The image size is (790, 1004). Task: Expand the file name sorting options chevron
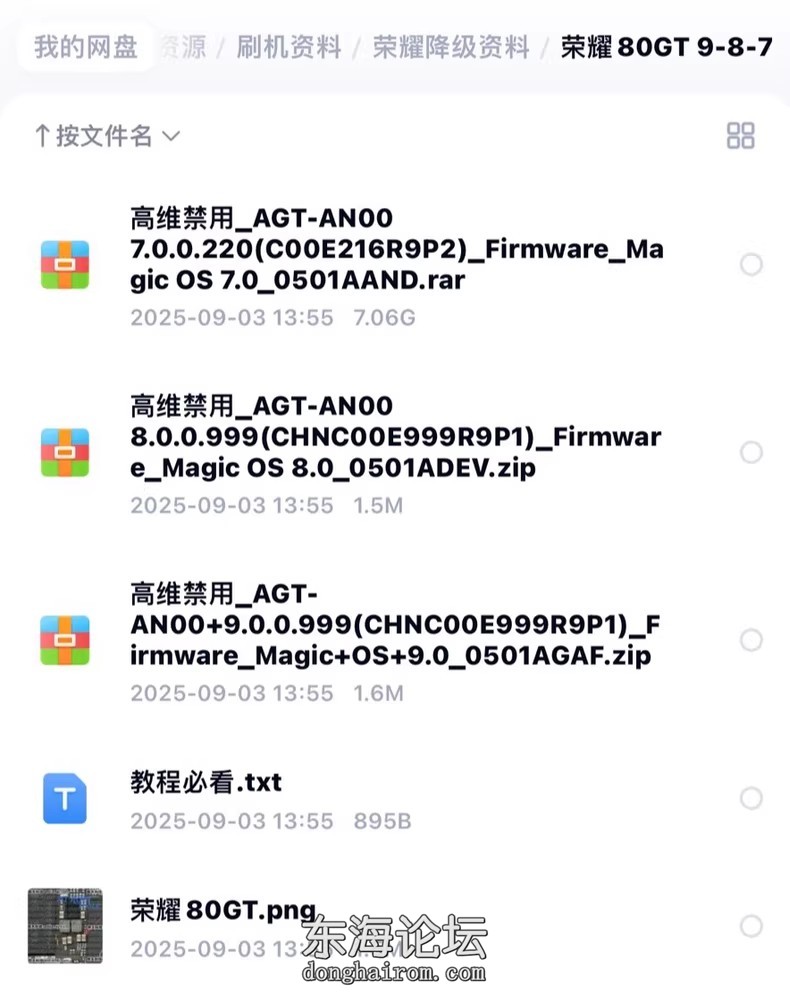pyautogui.click(x=169, y=139)
